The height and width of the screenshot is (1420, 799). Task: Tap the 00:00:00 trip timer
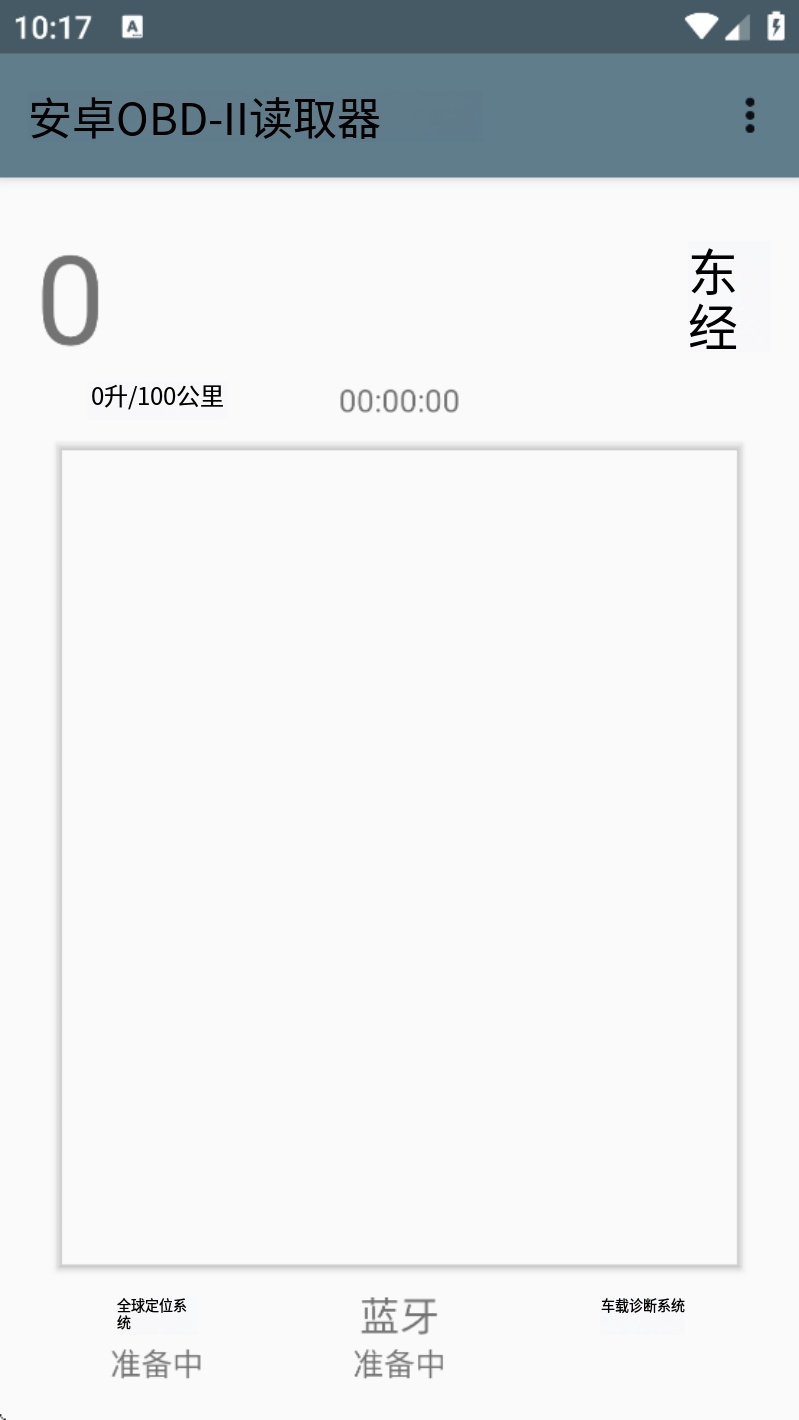point(398,400)
